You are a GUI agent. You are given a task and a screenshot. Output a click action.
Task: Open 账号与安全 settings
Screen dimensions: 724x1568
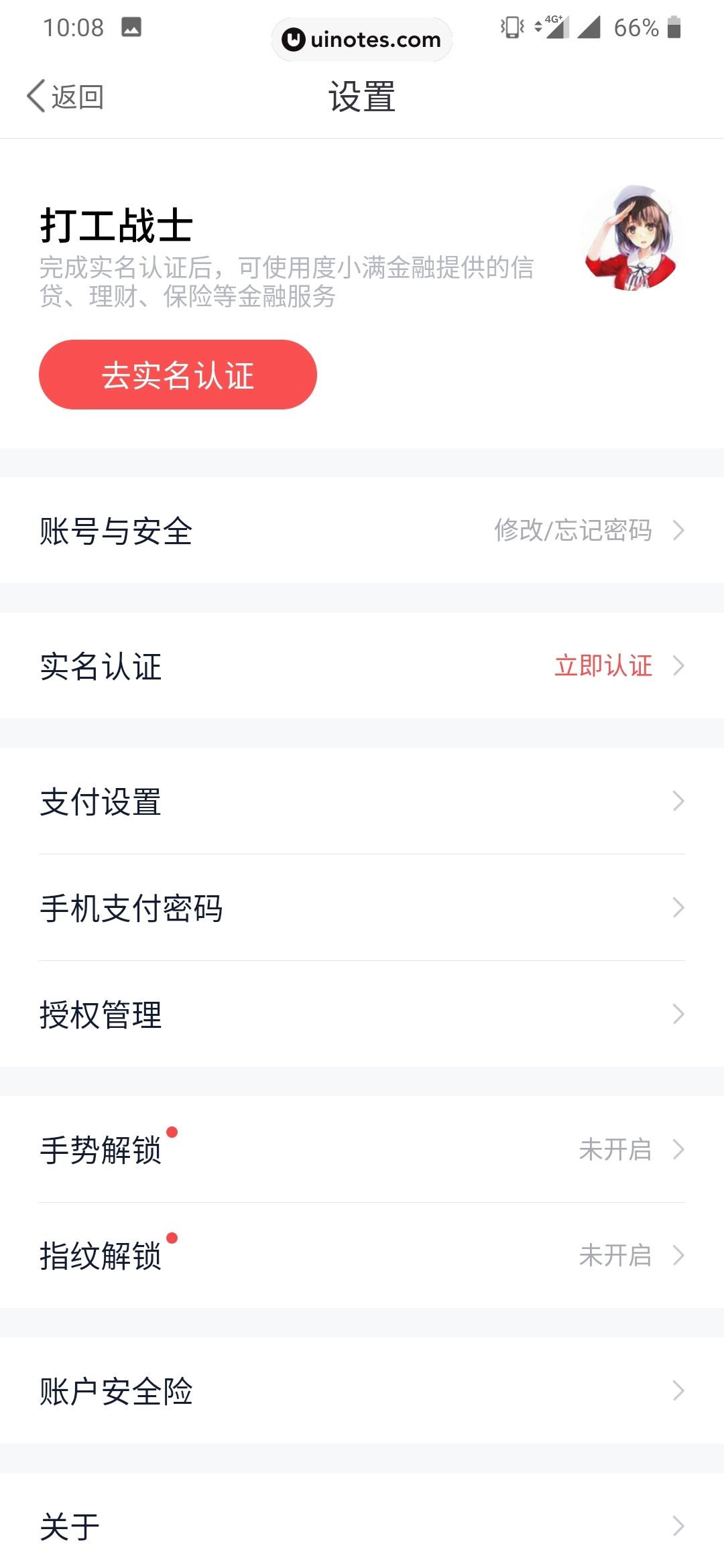point(362,531)
